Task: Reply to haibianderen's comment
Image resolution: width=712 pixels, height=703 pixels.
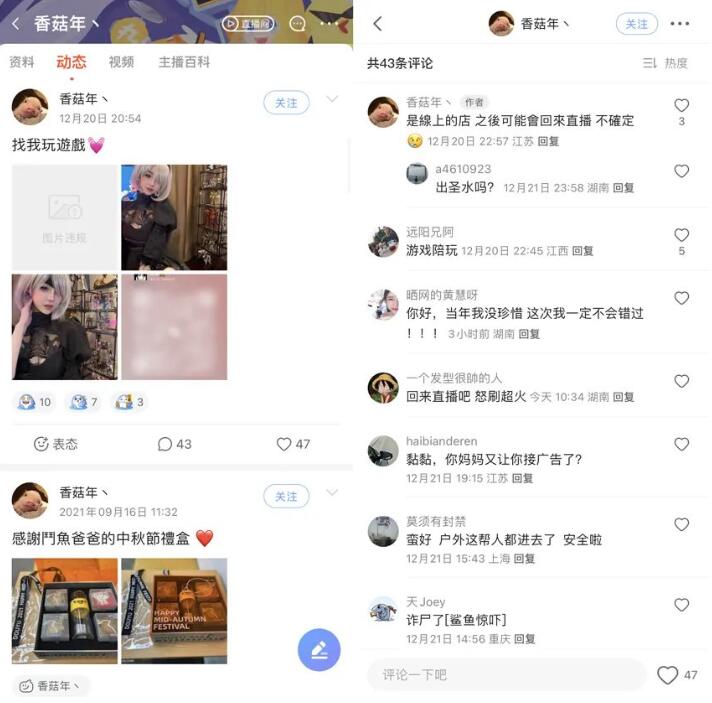Action: click(x=522, y=478)
